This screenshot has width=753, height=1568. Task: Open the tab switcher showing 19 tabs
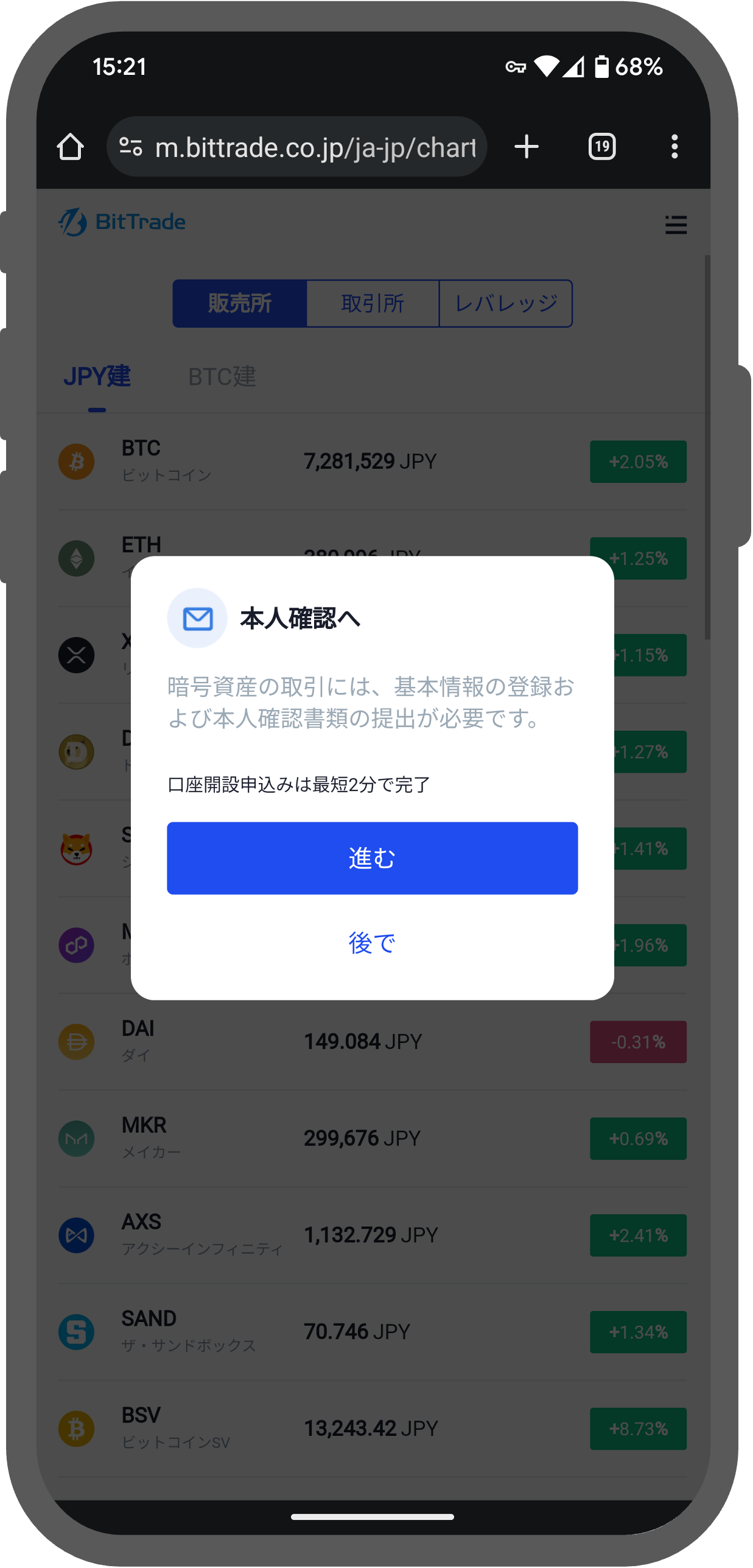[x=601, y=147]
